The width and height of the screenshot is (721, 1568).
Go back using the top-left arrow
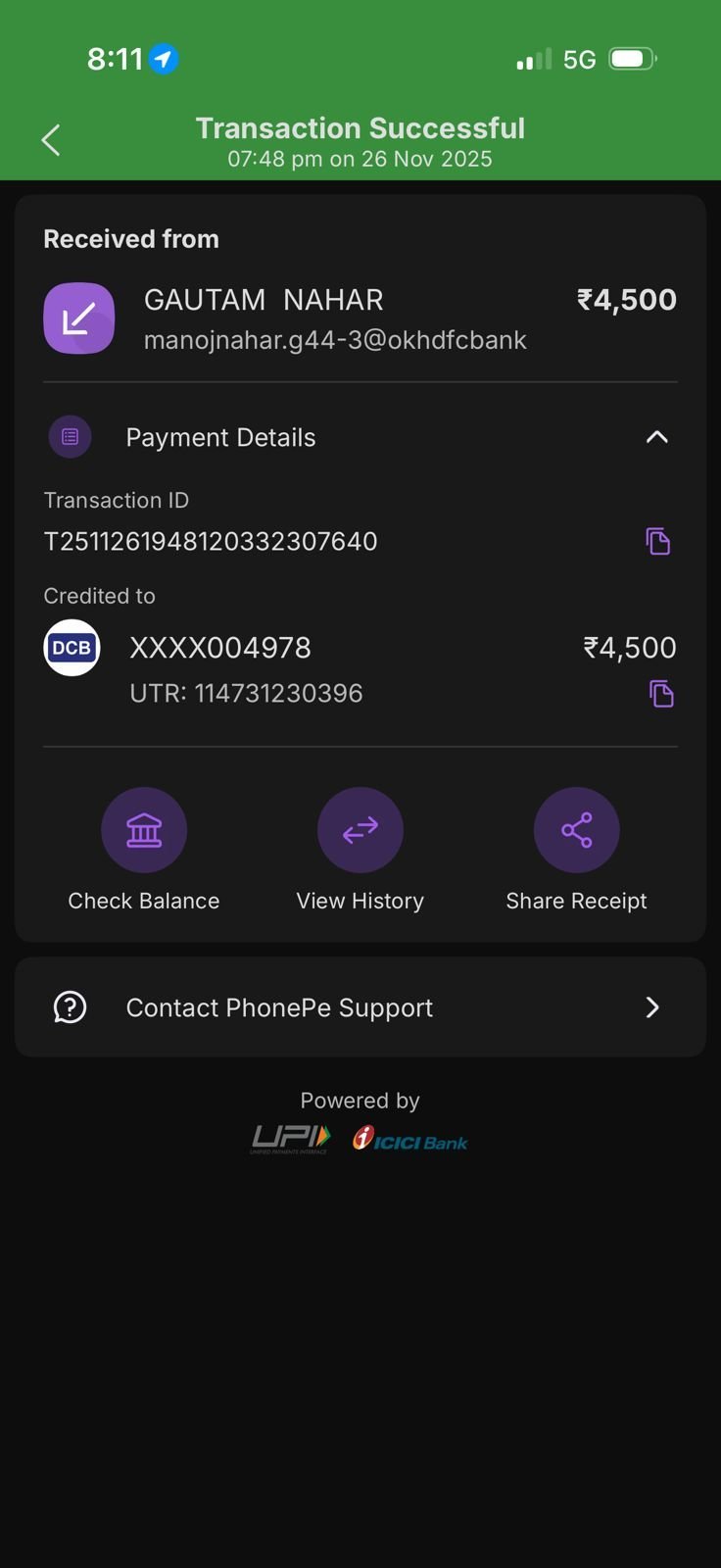pos(51,140)
